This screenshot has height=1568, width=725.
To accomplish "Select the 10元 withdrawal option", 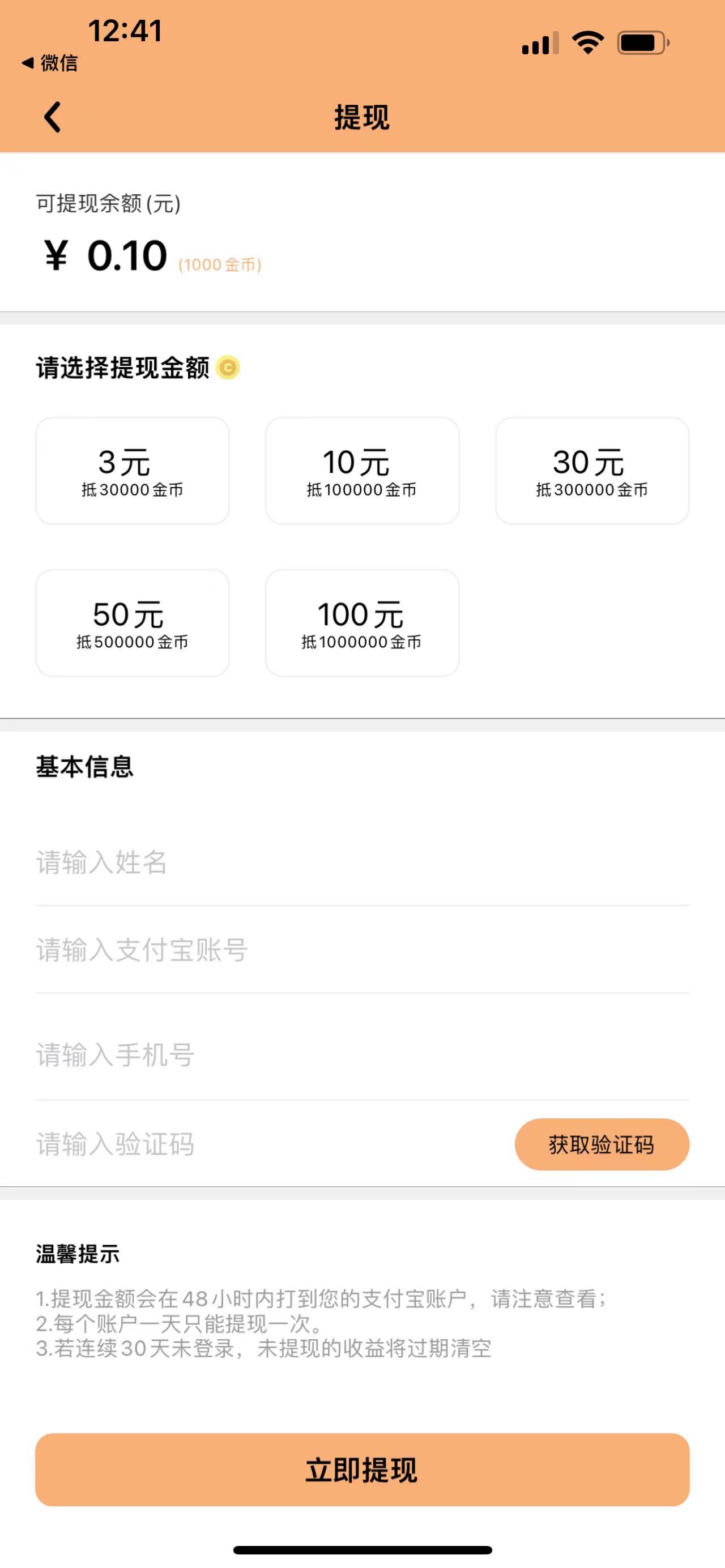I will coord(362,470).
